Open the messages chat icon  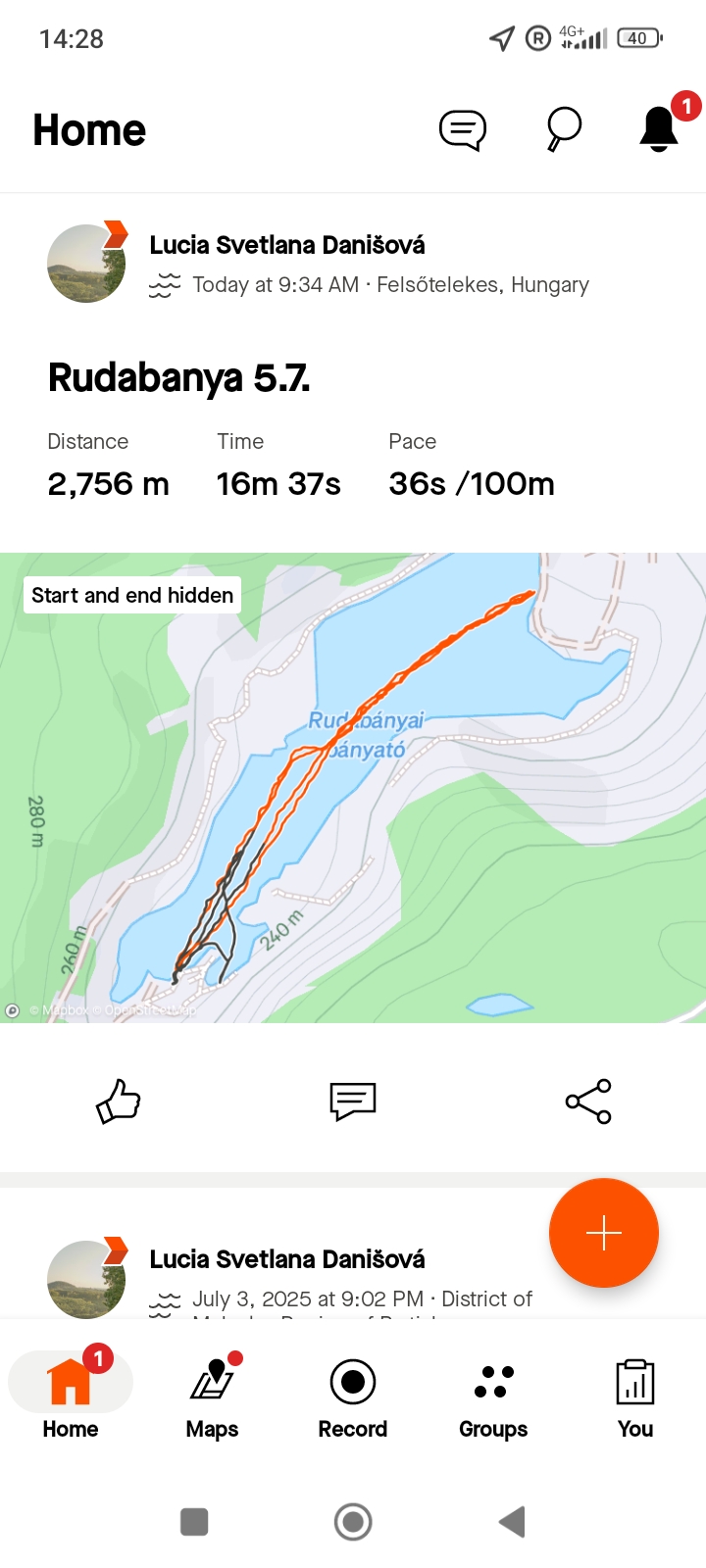463,129
